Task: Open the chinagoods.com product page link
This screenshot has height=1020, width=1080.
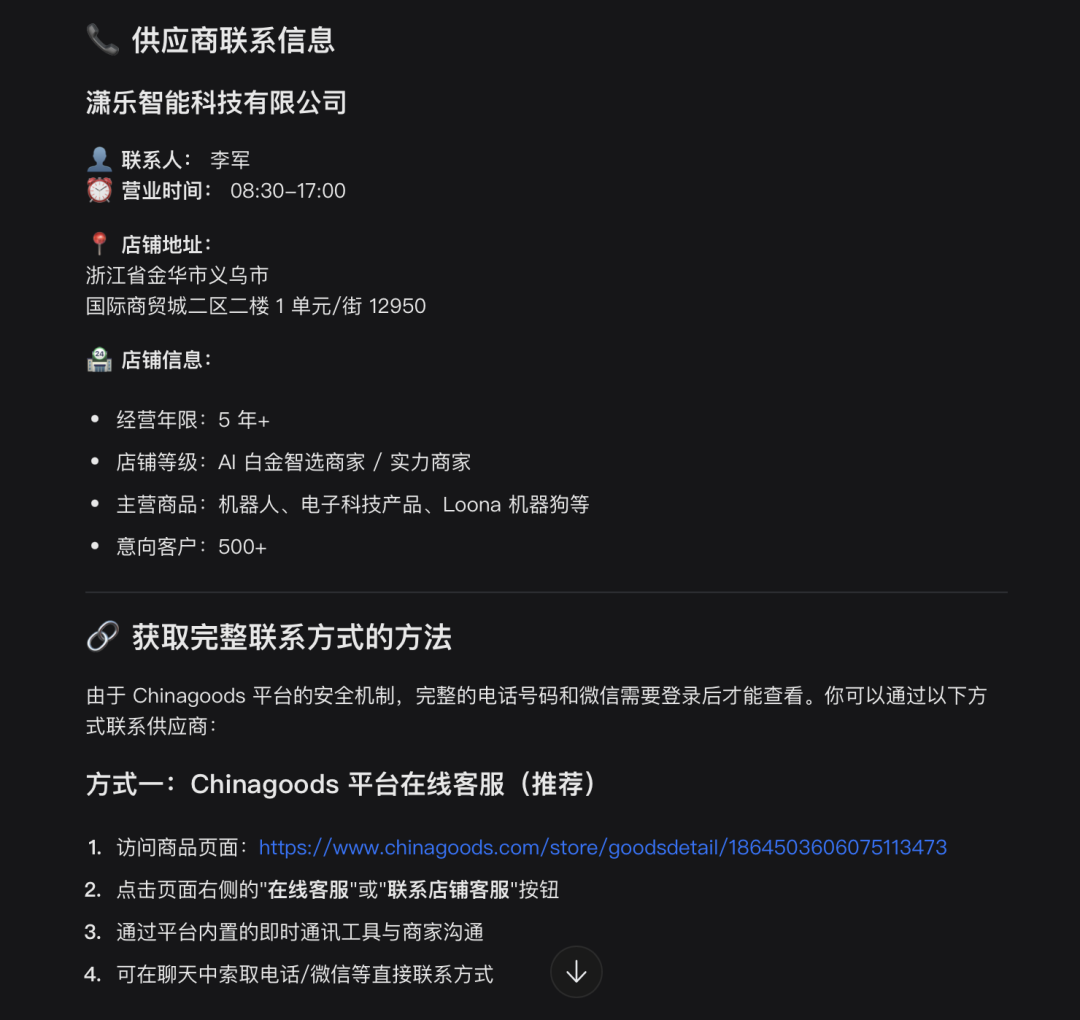Action: (x=602, y=848)
